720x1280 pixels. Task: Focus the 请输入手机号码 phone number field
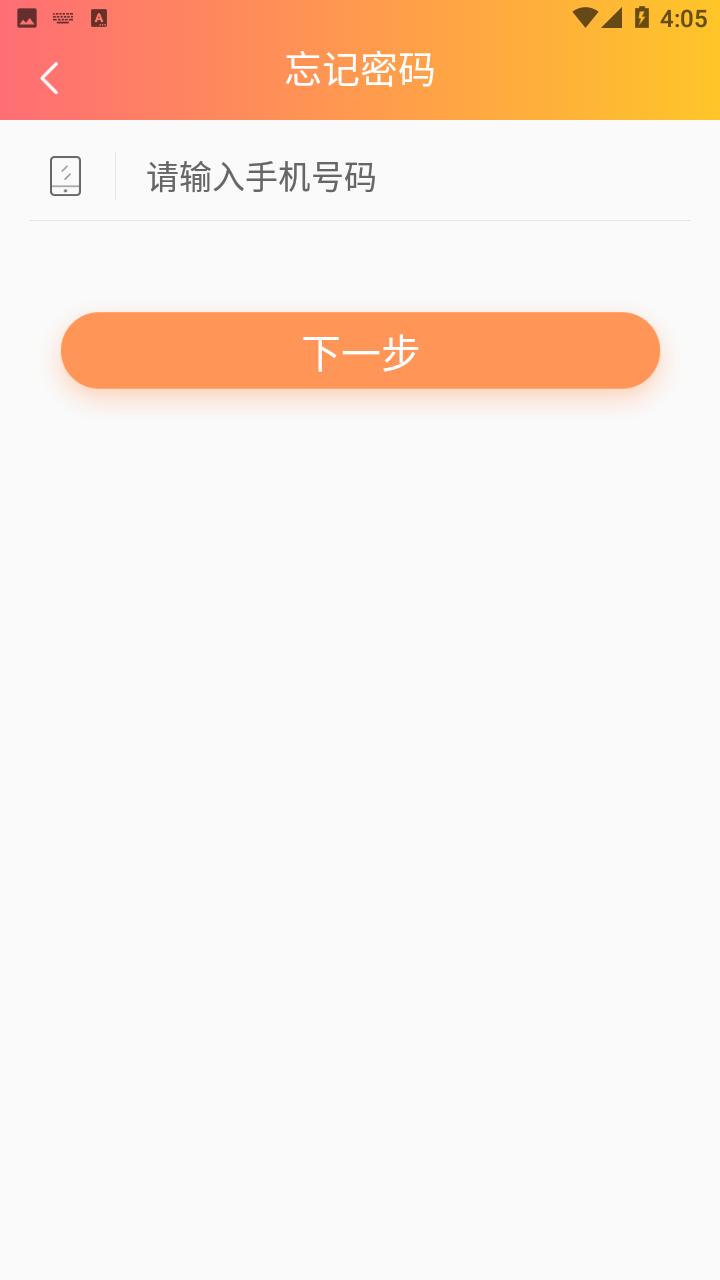coord(400,177)
